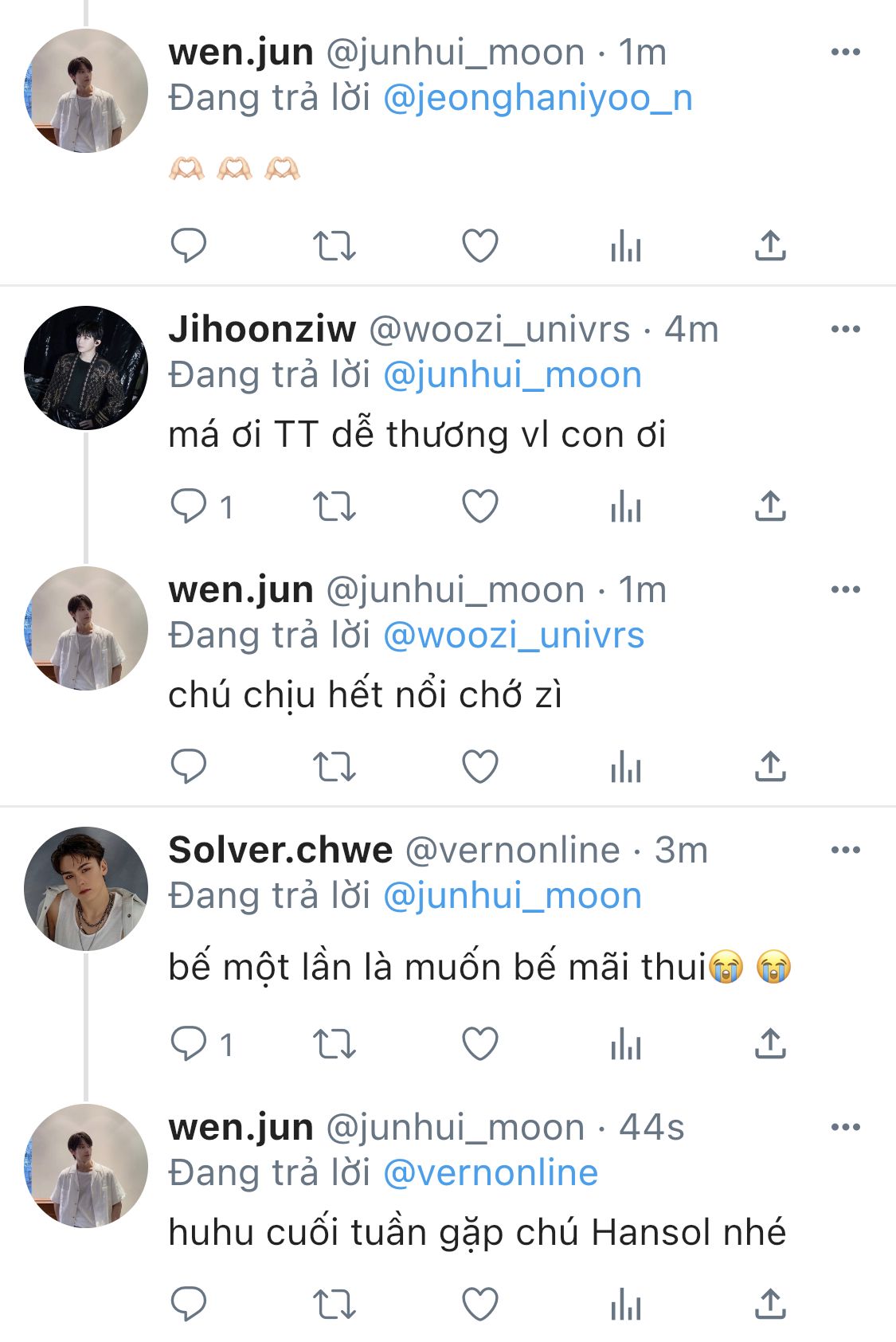
Task: Open overflow menu on "huhu cuối tuần" tweet
Action: [845, 1127]
